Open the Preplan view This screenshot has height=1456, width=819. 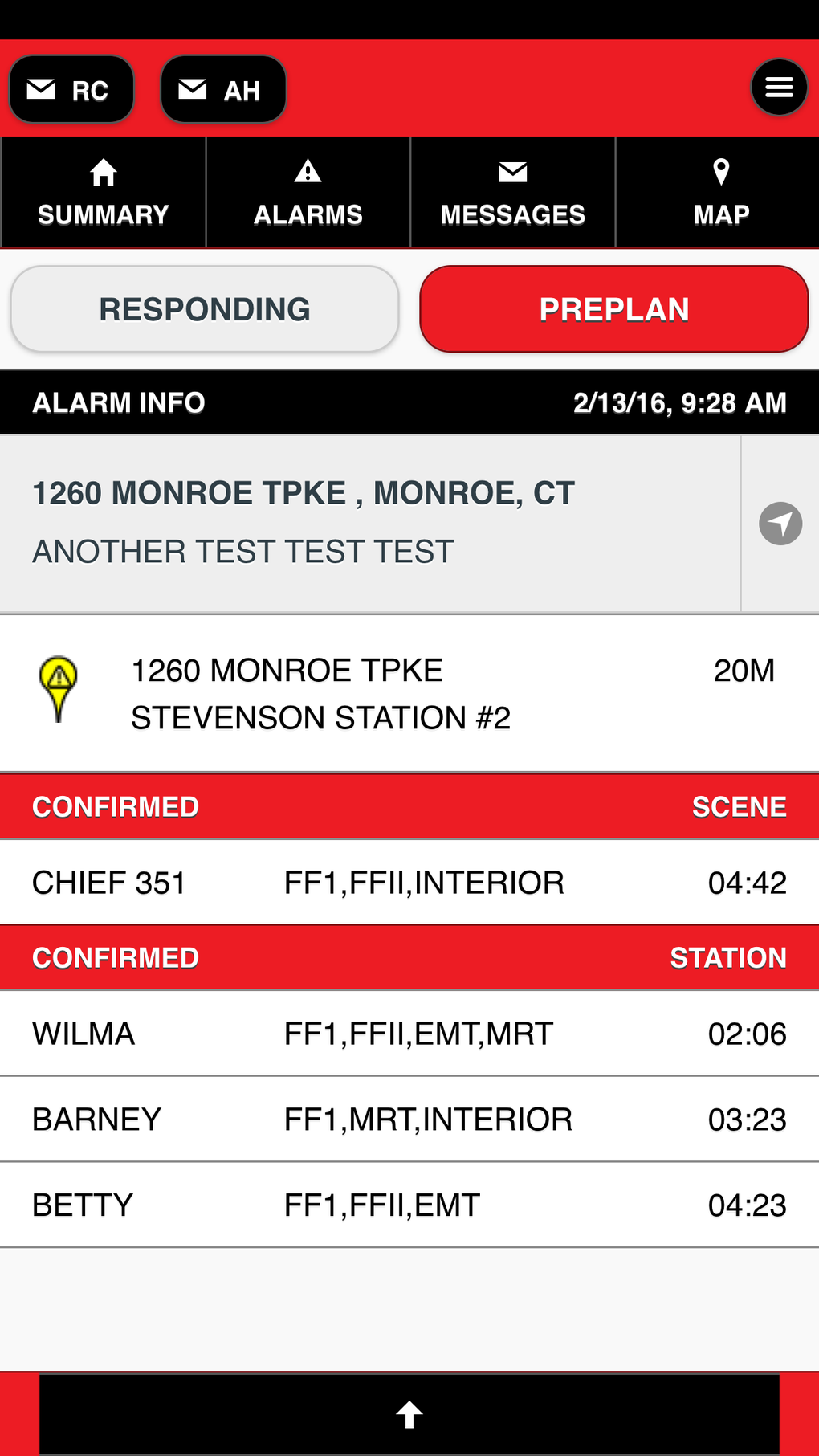(x=614, y=309)
